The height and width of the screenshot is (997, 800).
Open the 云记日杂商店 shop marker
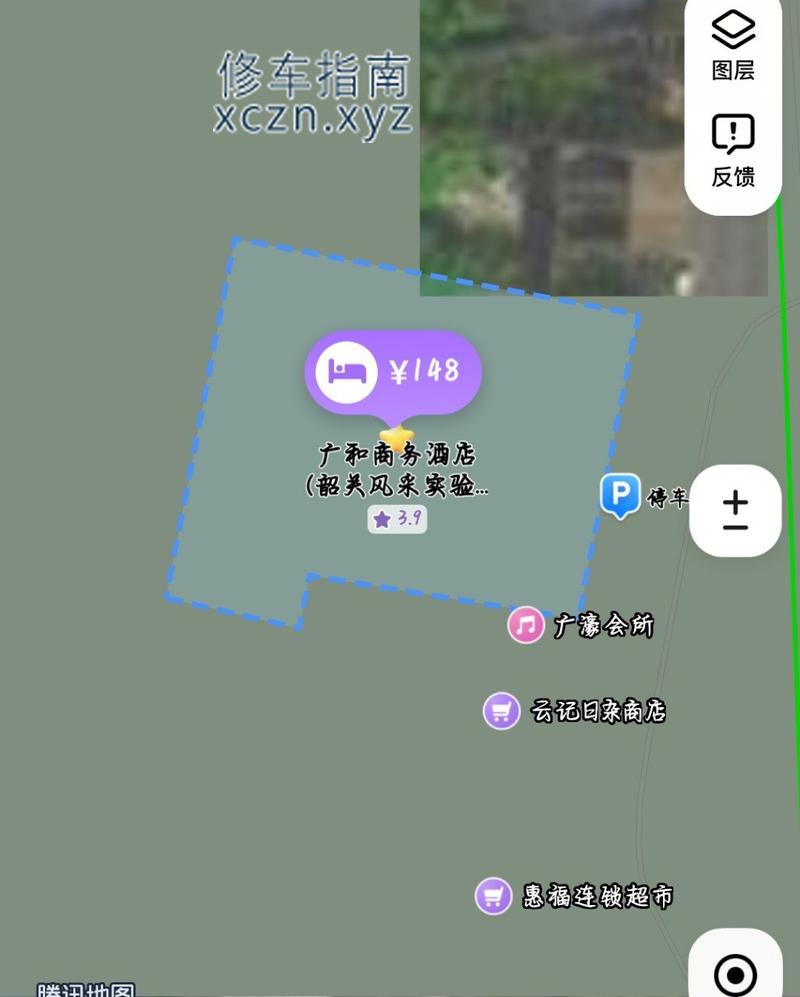(x=501, y=711)
